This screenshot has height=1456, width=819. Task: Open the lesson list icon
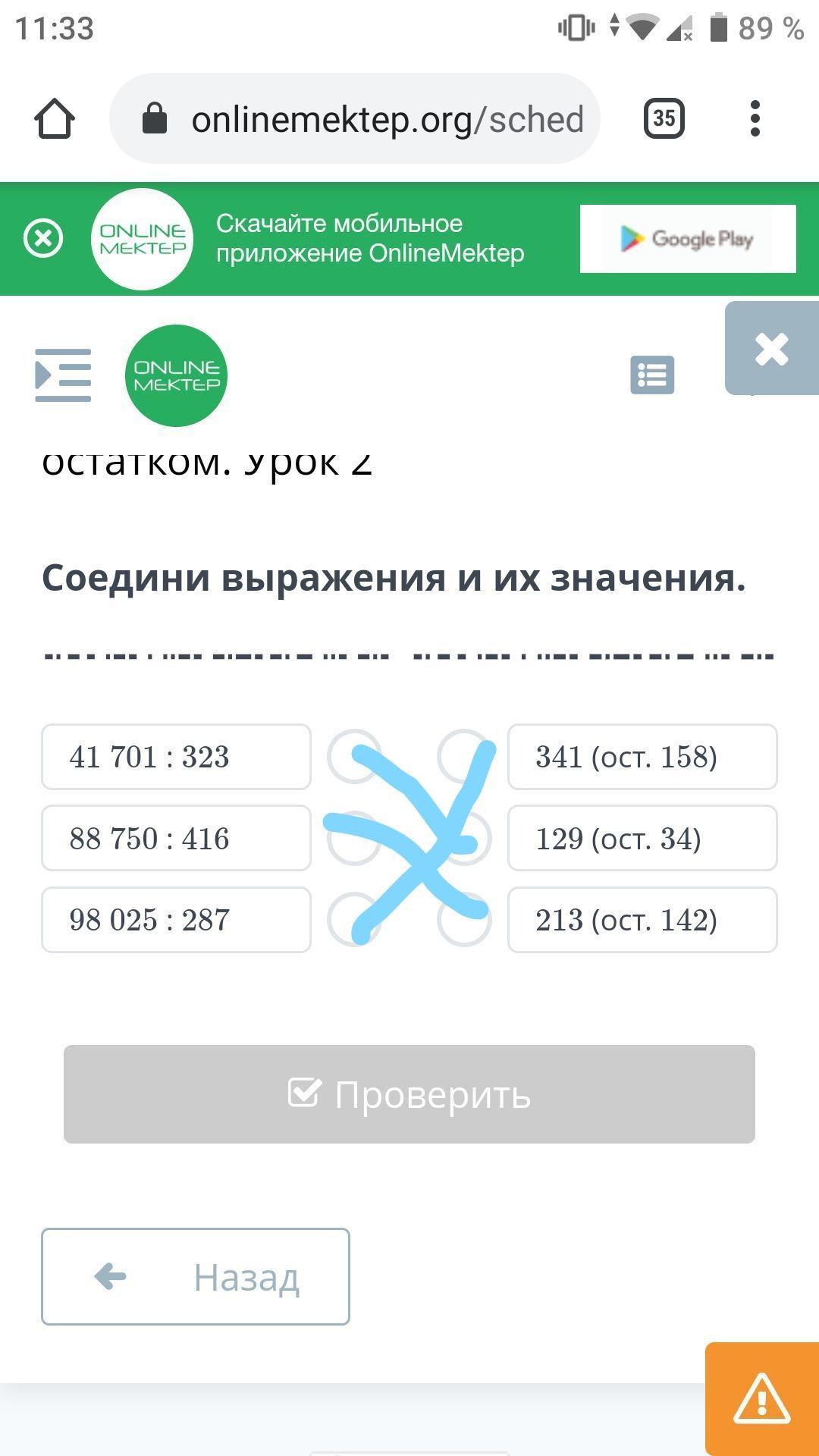click(x=652, y=375)
